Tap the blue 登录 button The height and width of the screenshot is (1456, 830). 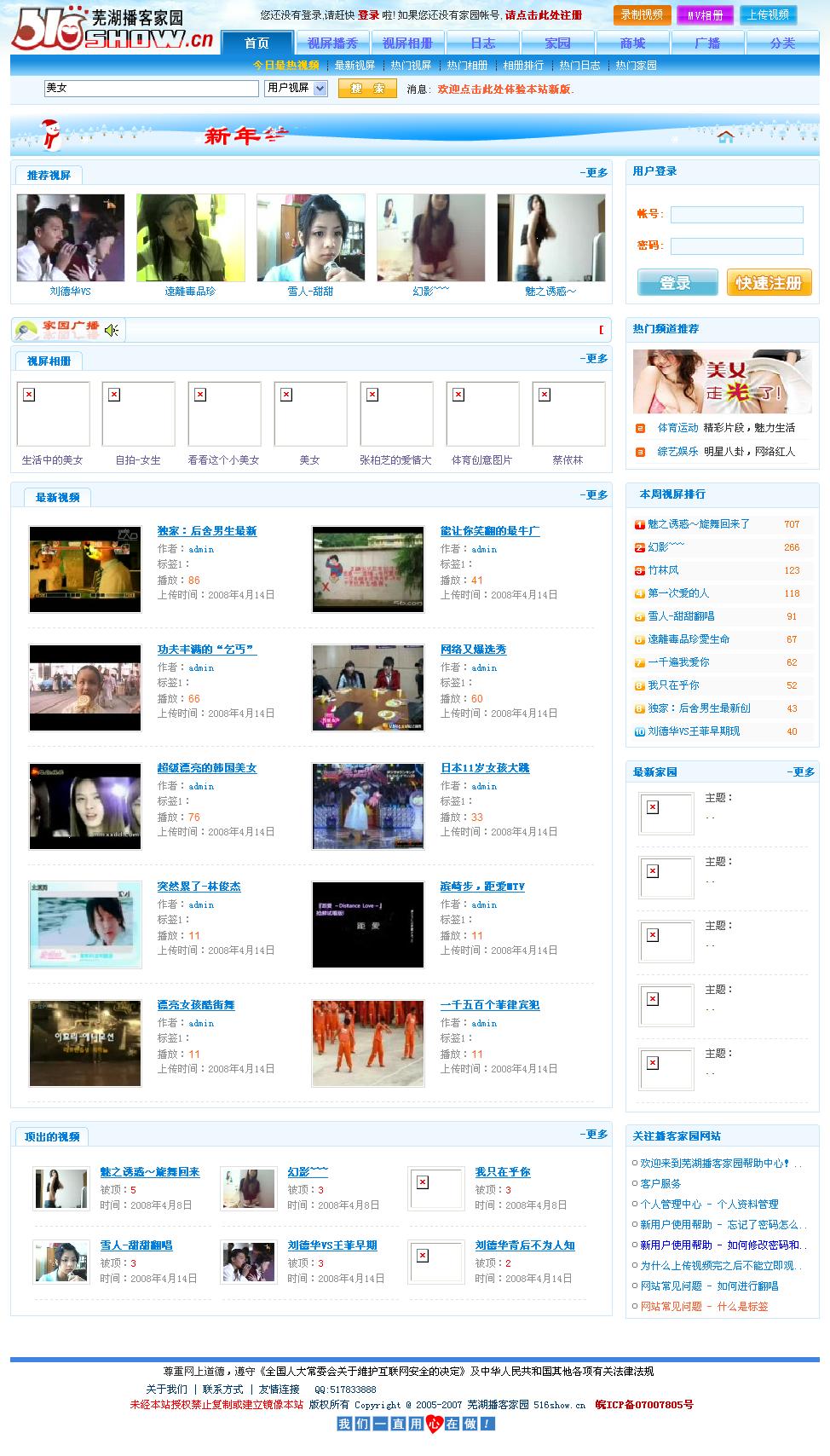[676, 283]
